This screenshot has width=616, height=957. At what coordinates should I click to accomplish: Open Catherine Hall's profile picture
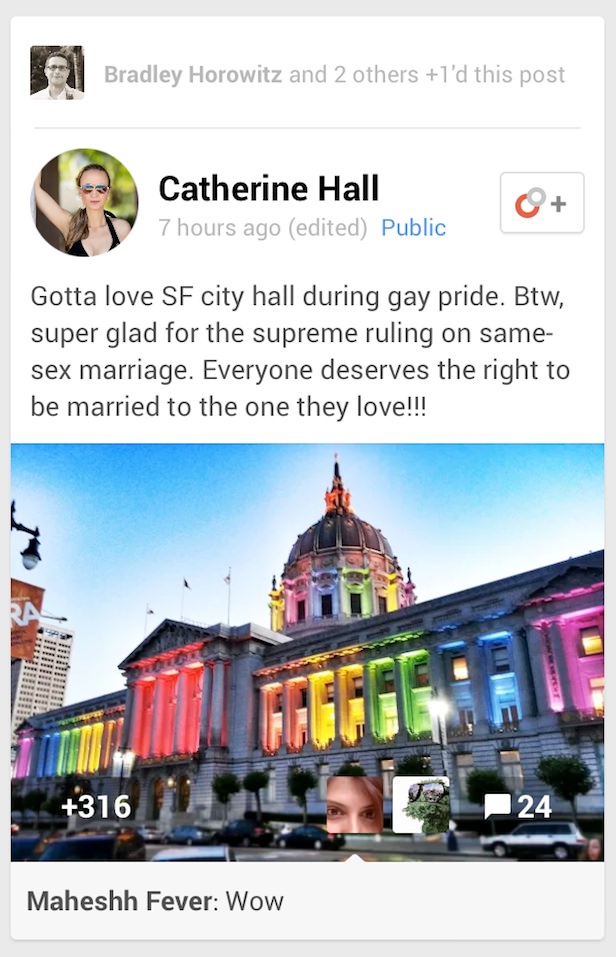[x=85, y=203]
